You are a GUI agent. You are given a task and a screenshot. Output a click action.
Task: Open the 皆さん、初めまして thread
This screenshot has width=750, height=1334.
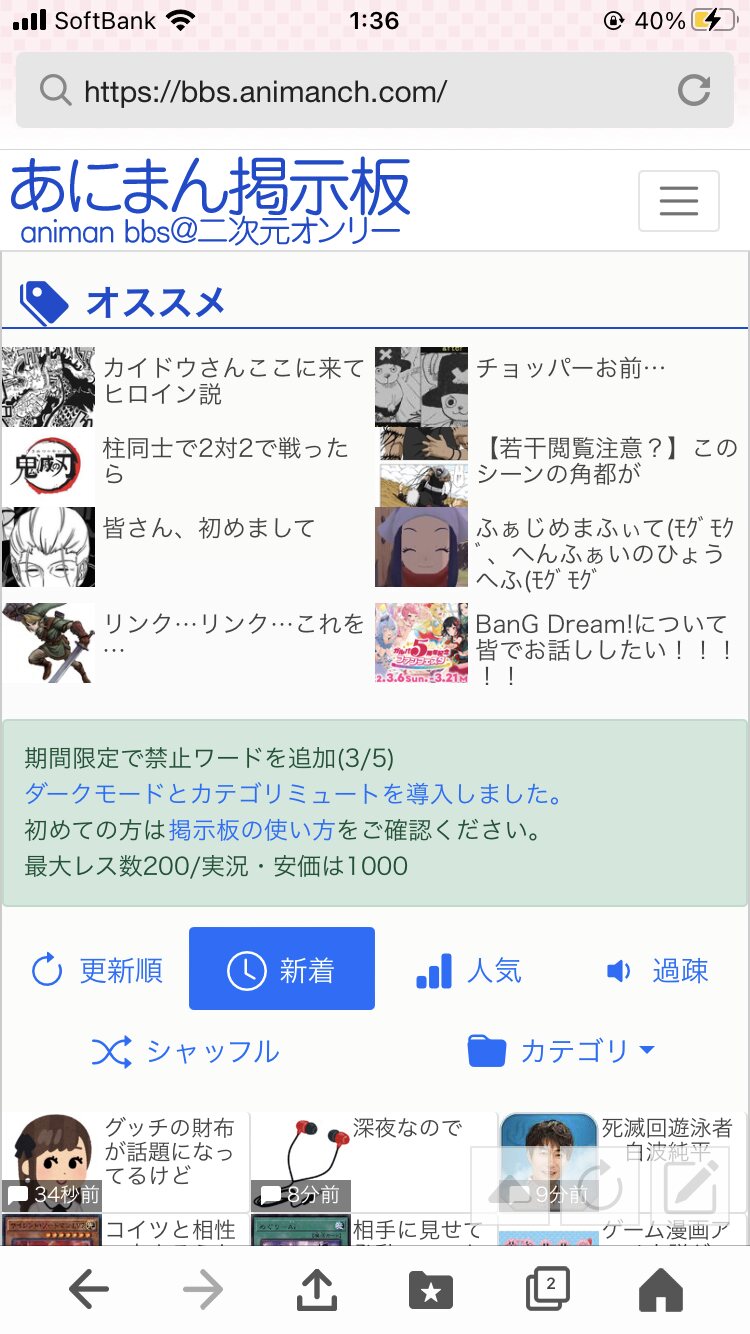[x=208, y=528]
